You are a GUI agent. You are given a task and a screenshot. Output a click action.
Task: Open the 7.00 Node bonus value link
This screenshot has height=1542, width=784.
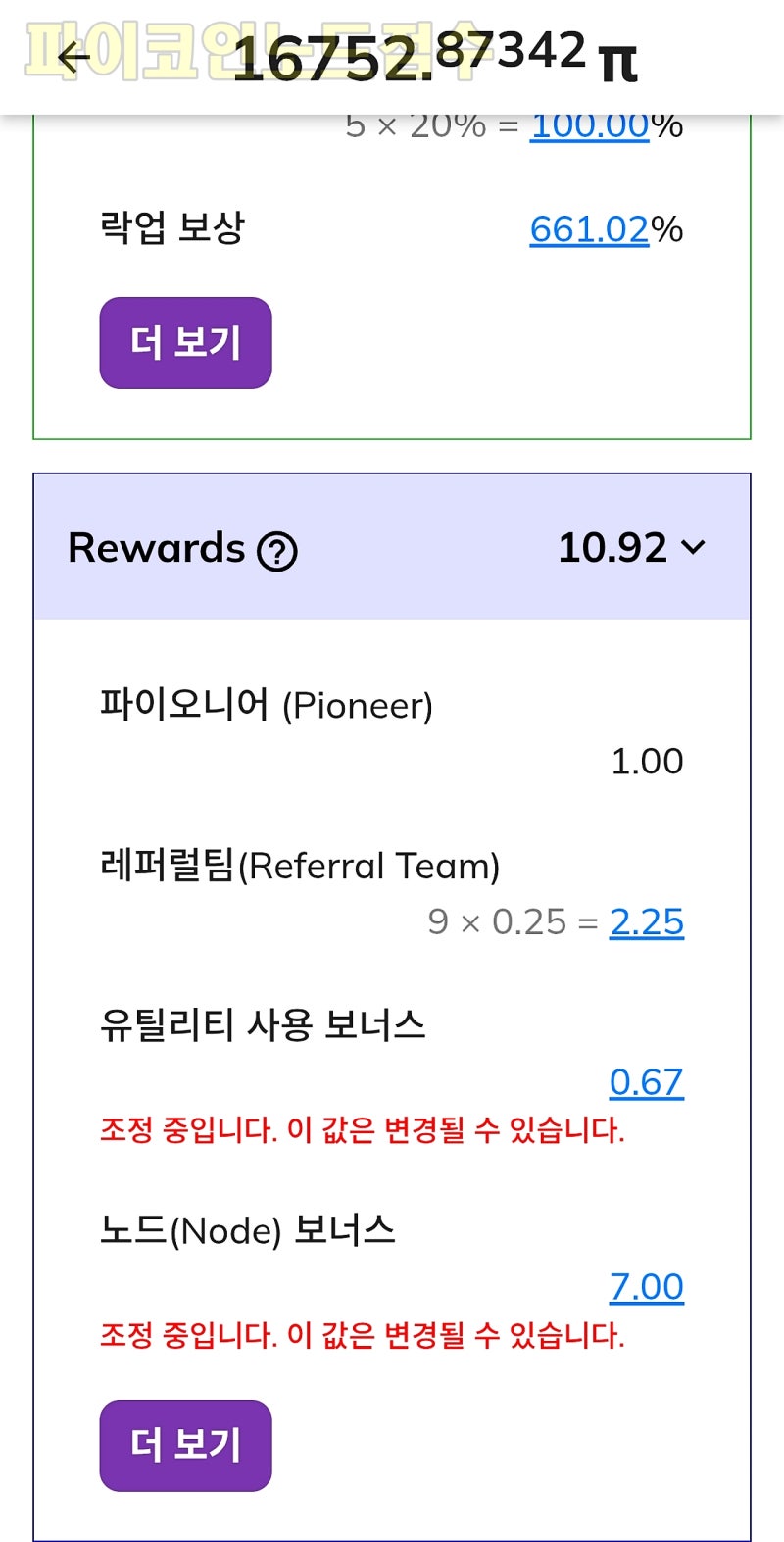(x=647, y=1285)
